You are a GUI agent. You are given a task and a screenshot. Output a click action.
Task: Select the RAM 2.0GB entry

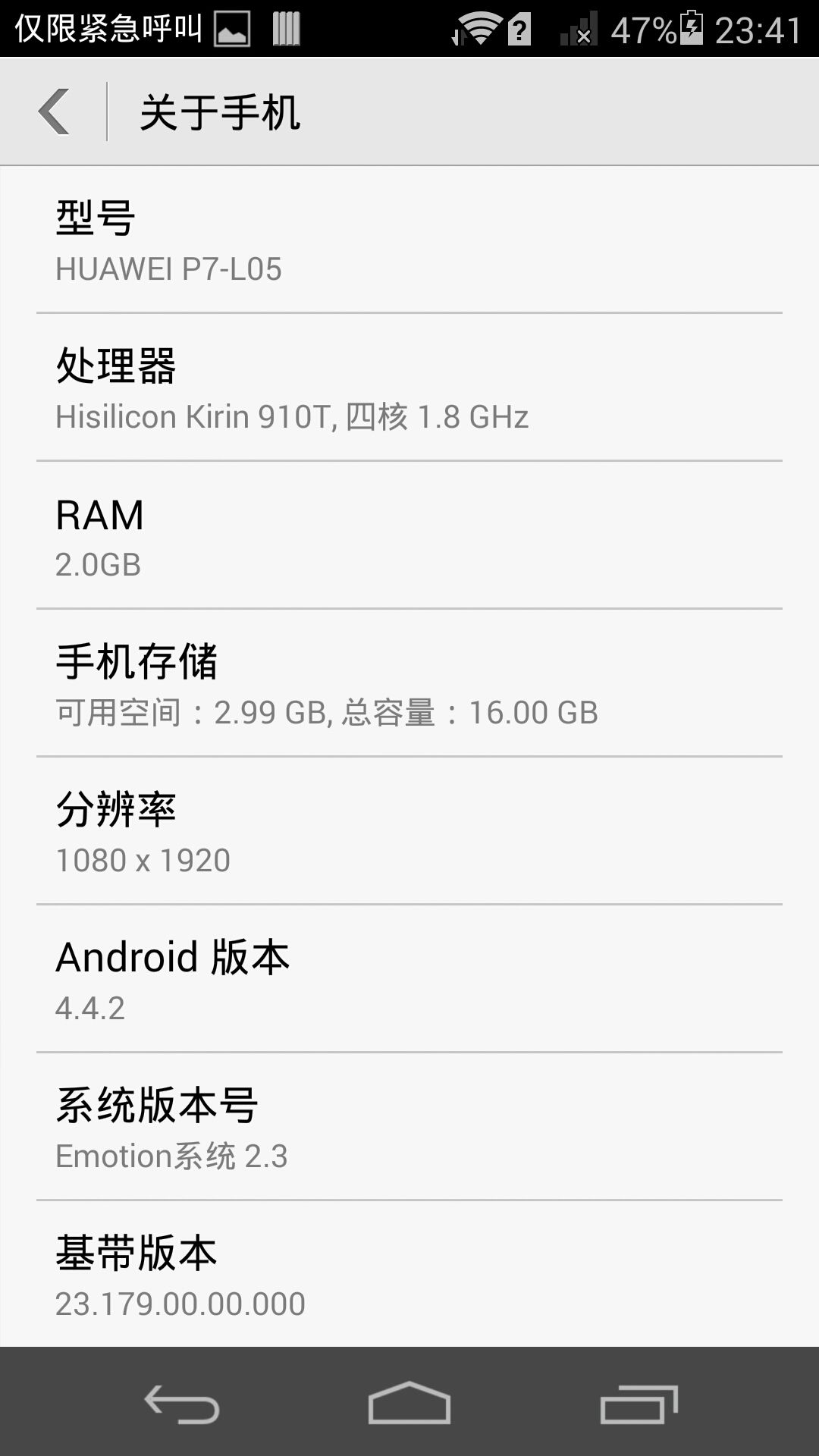(409, 538)
